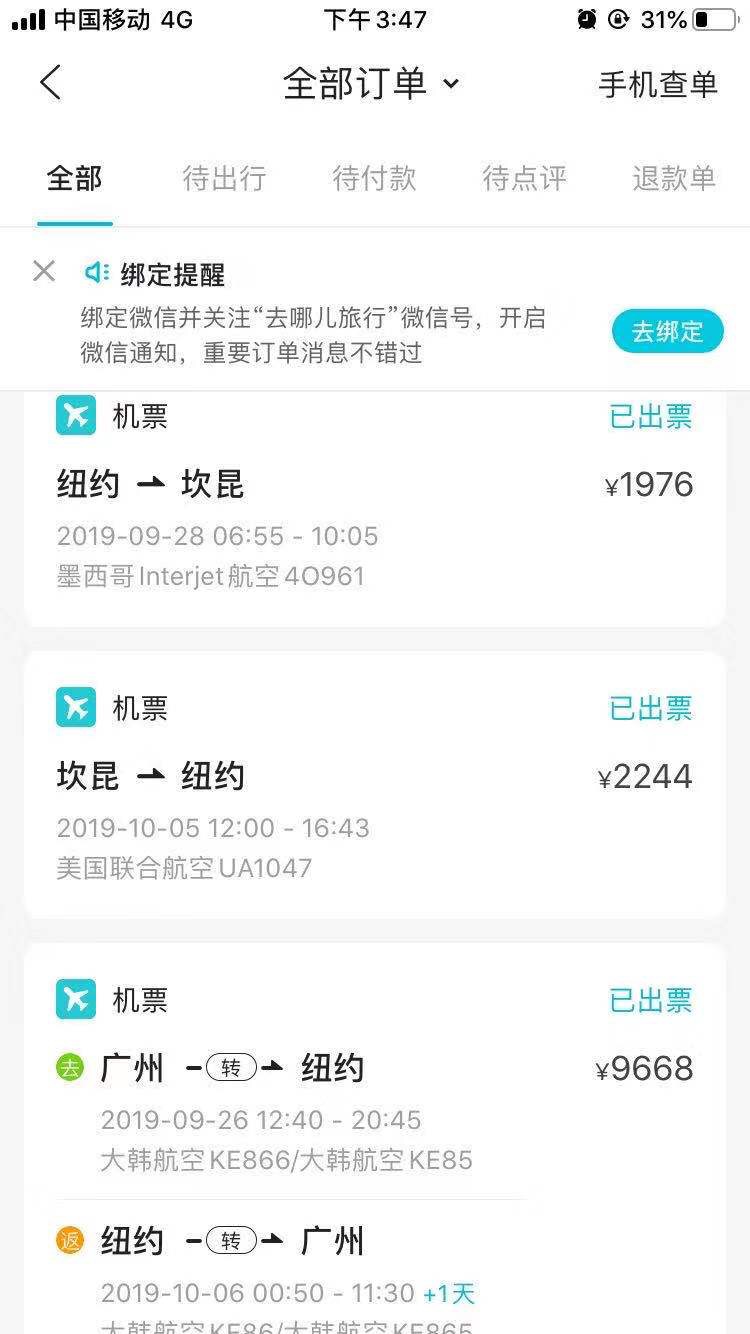Open the 全部订单 order type dropdown
The height and width of the screenshot is (1334, 750).
(373, 83)
